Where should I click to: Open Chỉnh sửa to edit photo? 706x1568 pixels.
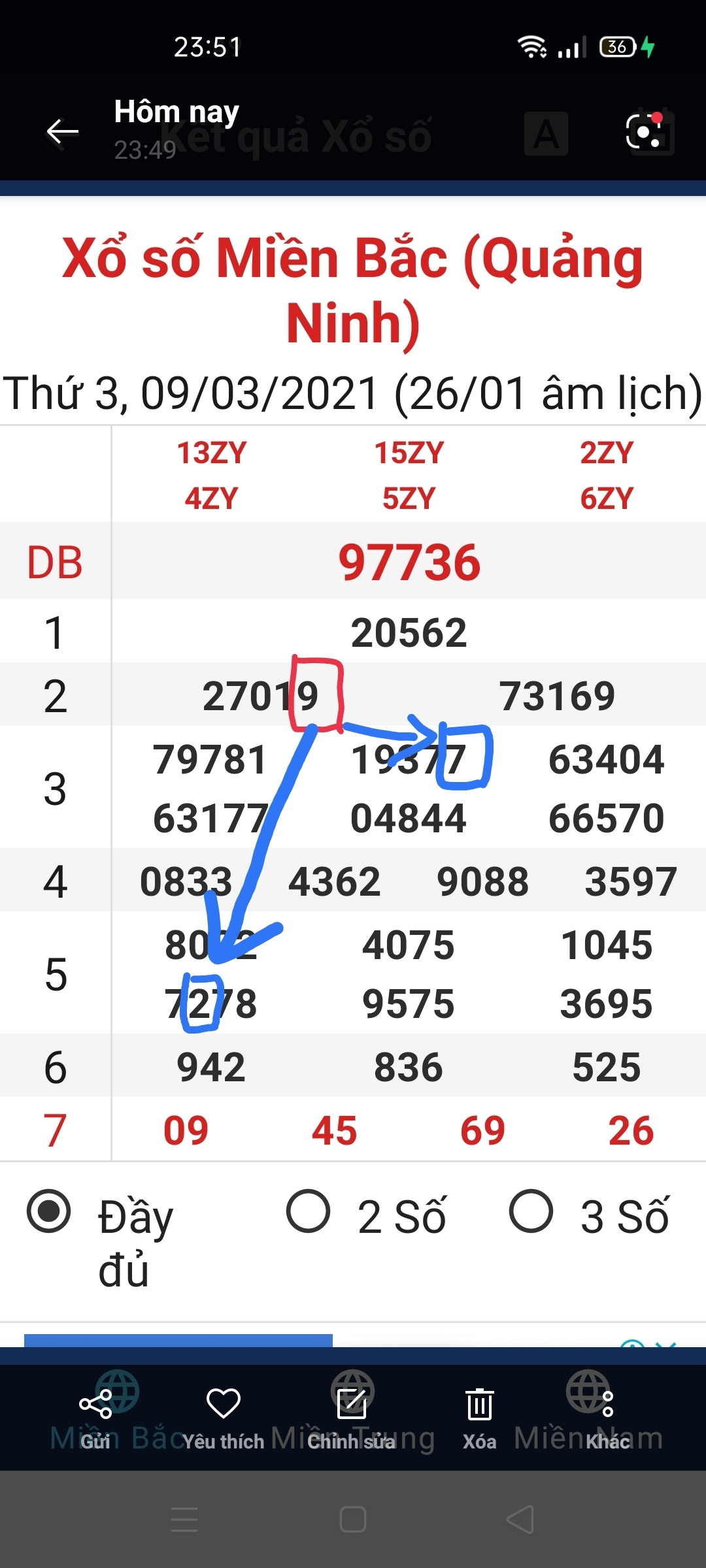[x=352, y=1415]
